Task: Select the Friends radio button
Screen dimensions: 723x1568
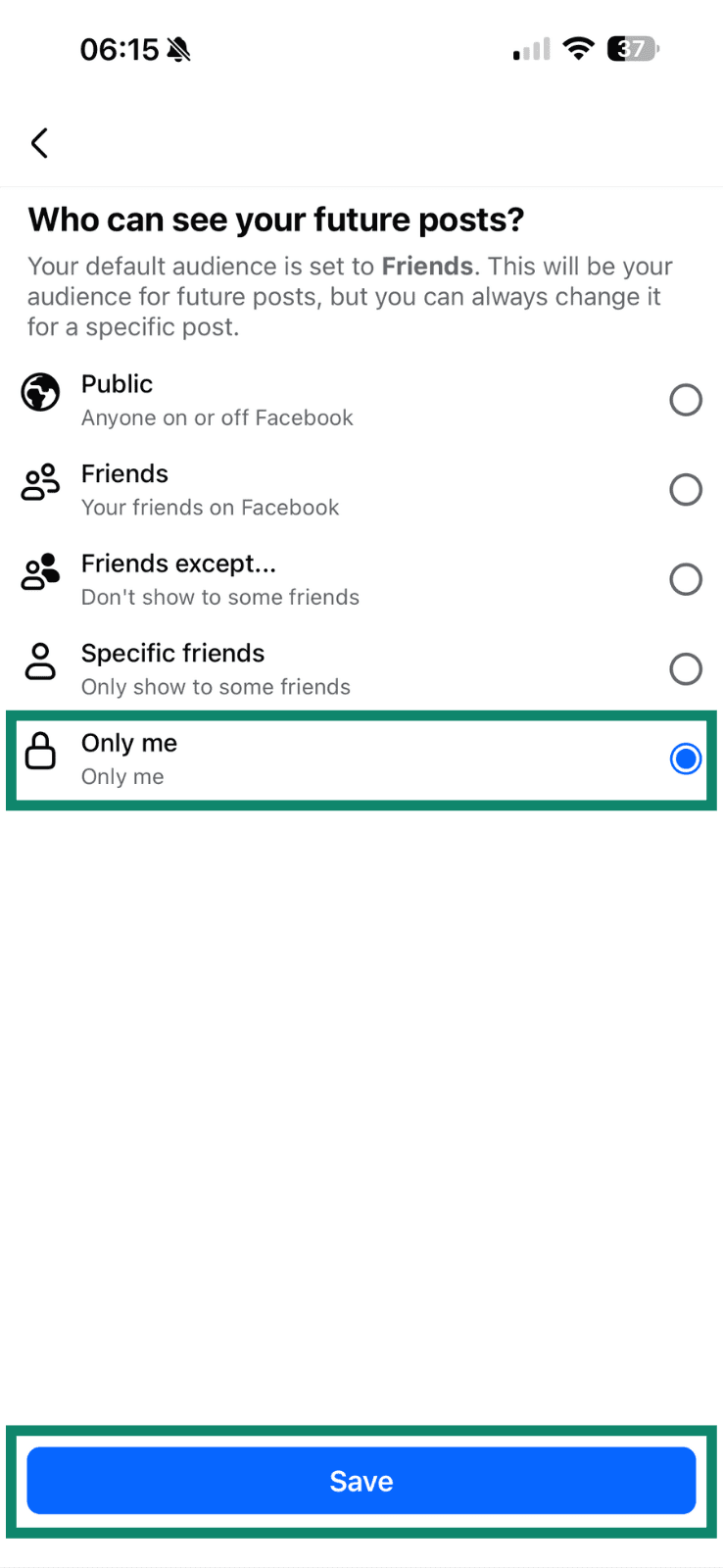Action: point(686,489)
